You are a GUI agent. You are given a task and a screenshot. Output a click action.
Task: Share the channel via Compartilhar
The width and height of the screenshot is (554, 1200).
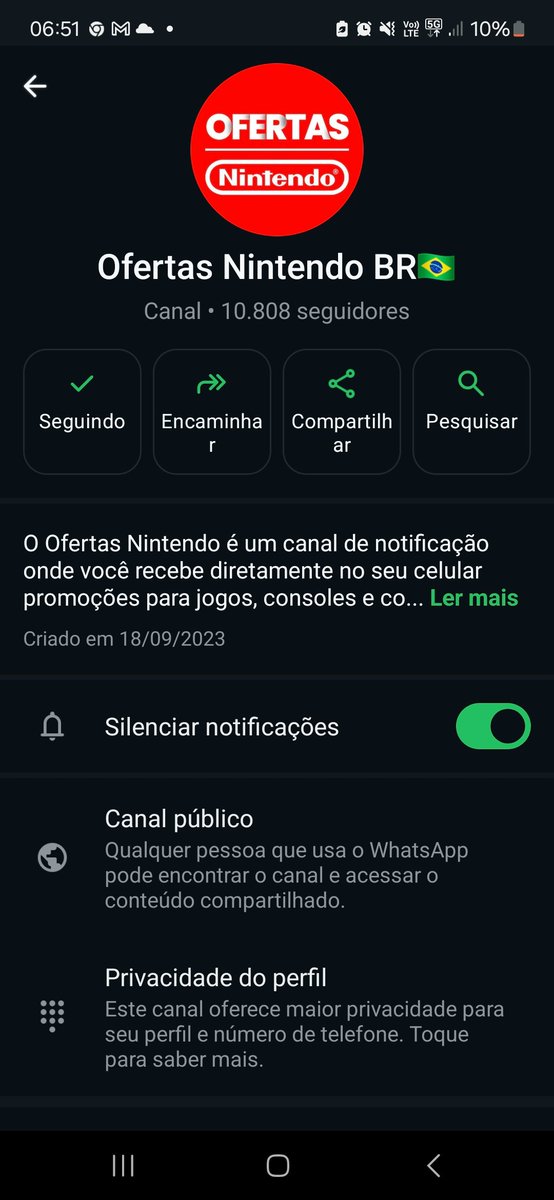pos(342,411)
